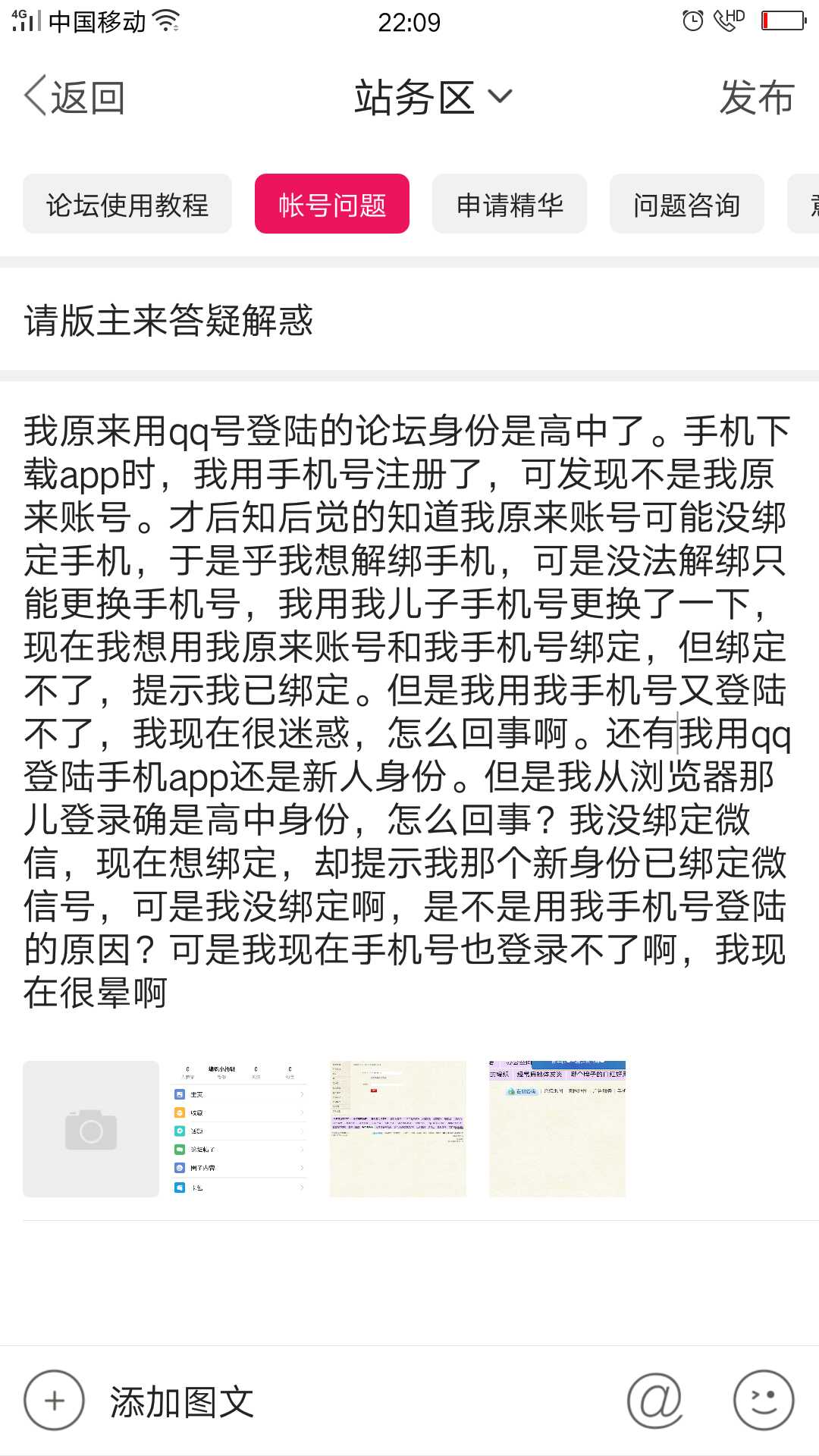Open the attached menu list screenshot
This screenshot has height=1456, width=819.
click(x=240, y=1129)
